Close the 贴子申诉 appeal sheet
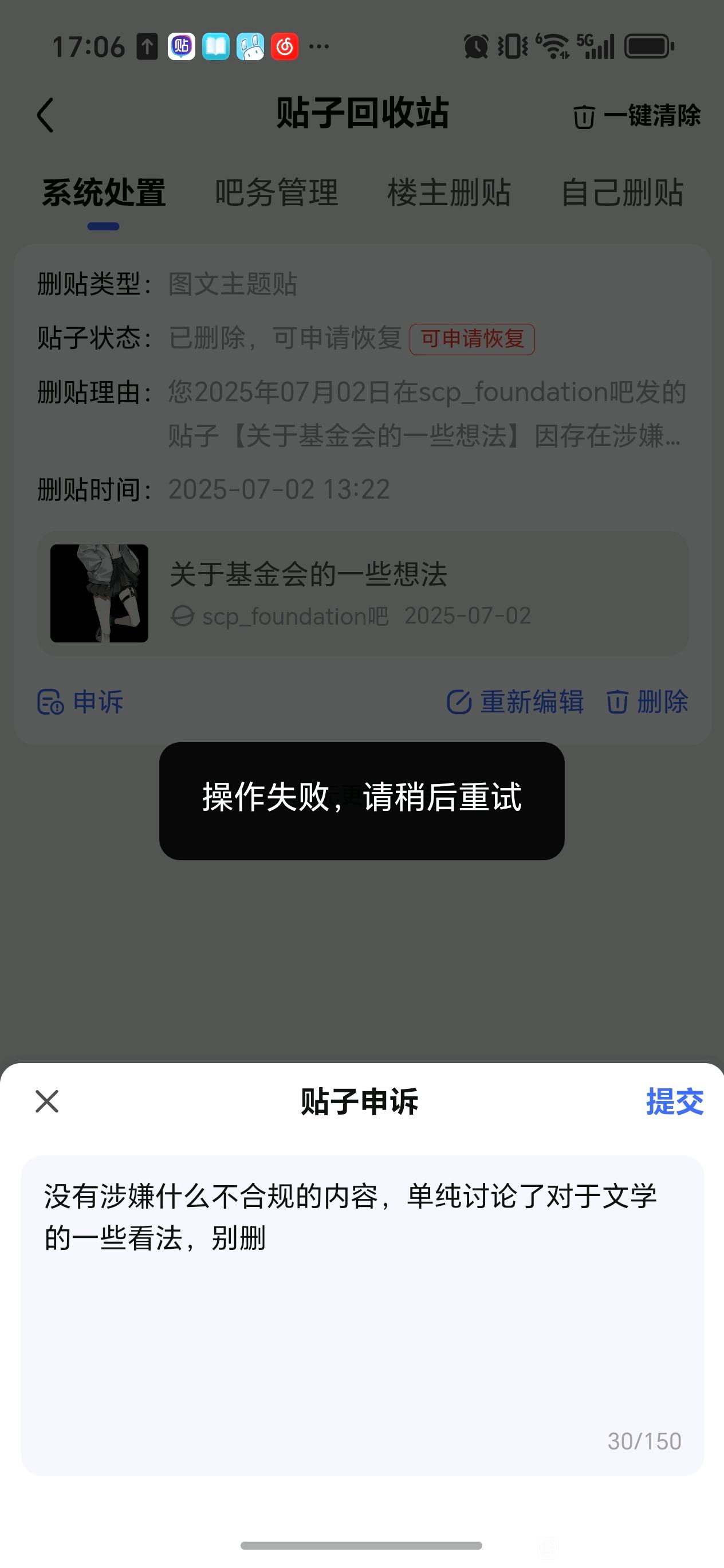 (47, 1101)
